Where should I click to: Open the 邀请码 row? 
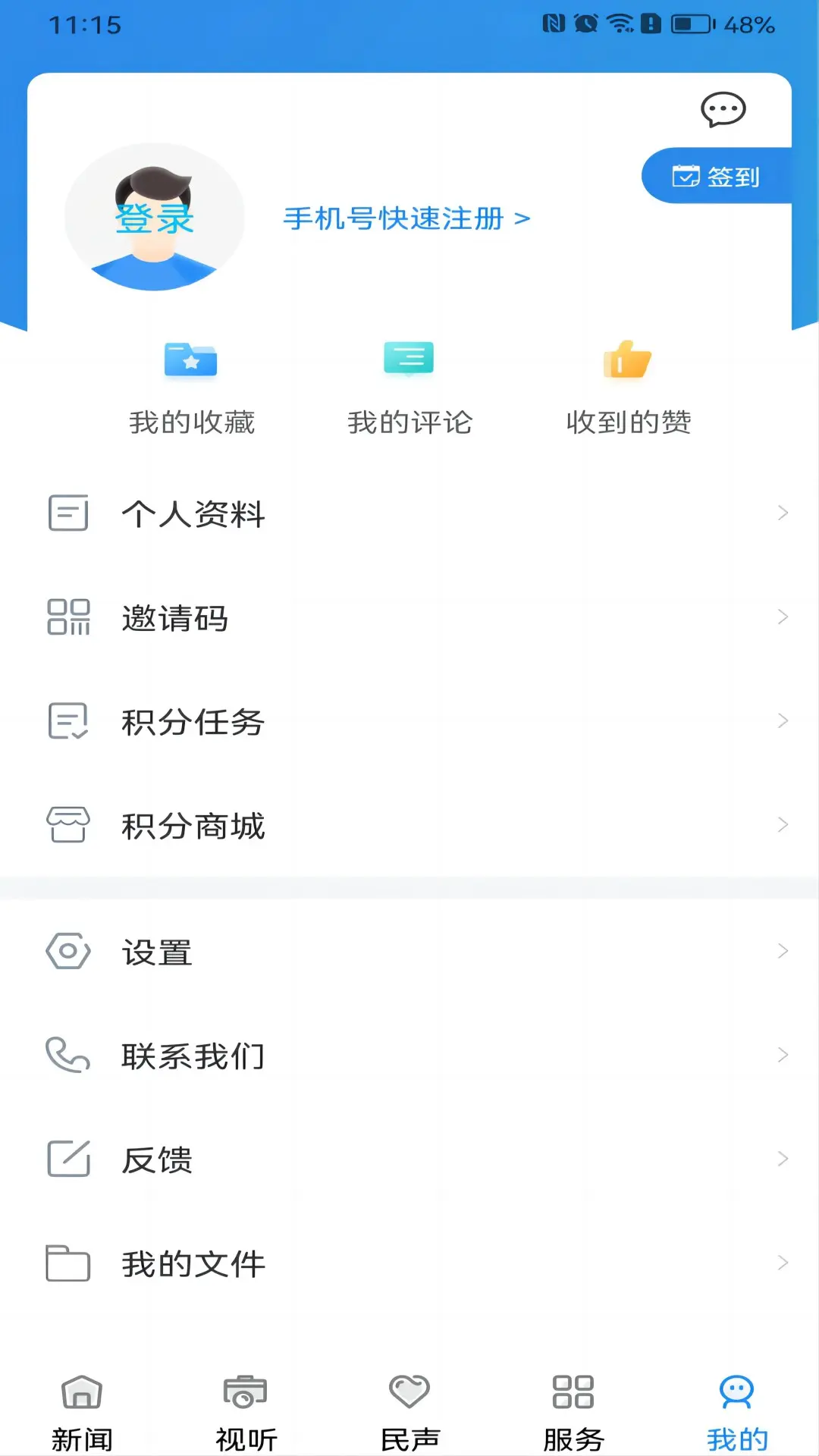tap(409, 617)
